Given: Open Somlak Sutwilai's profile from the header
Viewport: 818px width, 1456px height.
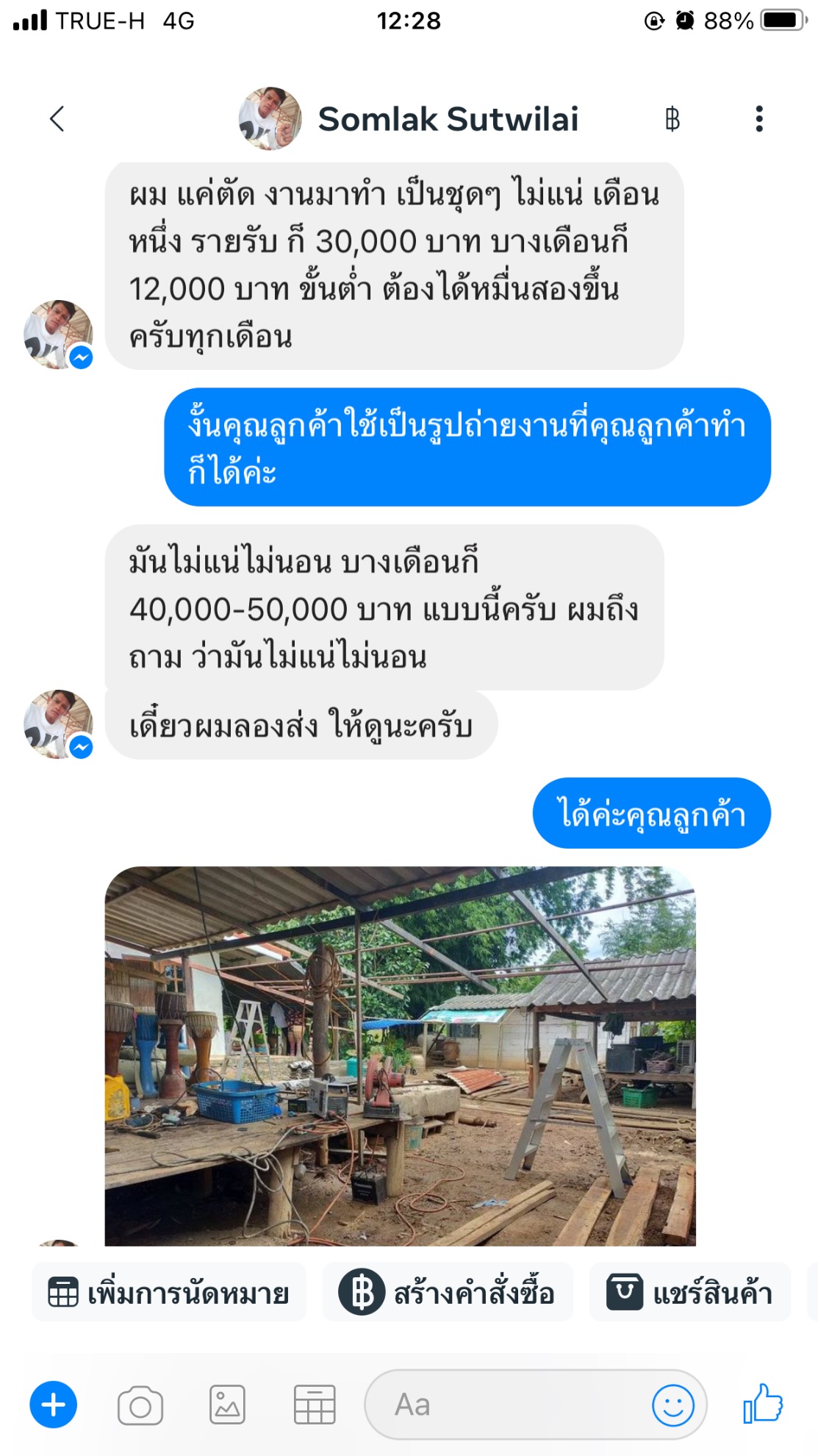Looking at the screenshot, I should [x=447, y=119].
